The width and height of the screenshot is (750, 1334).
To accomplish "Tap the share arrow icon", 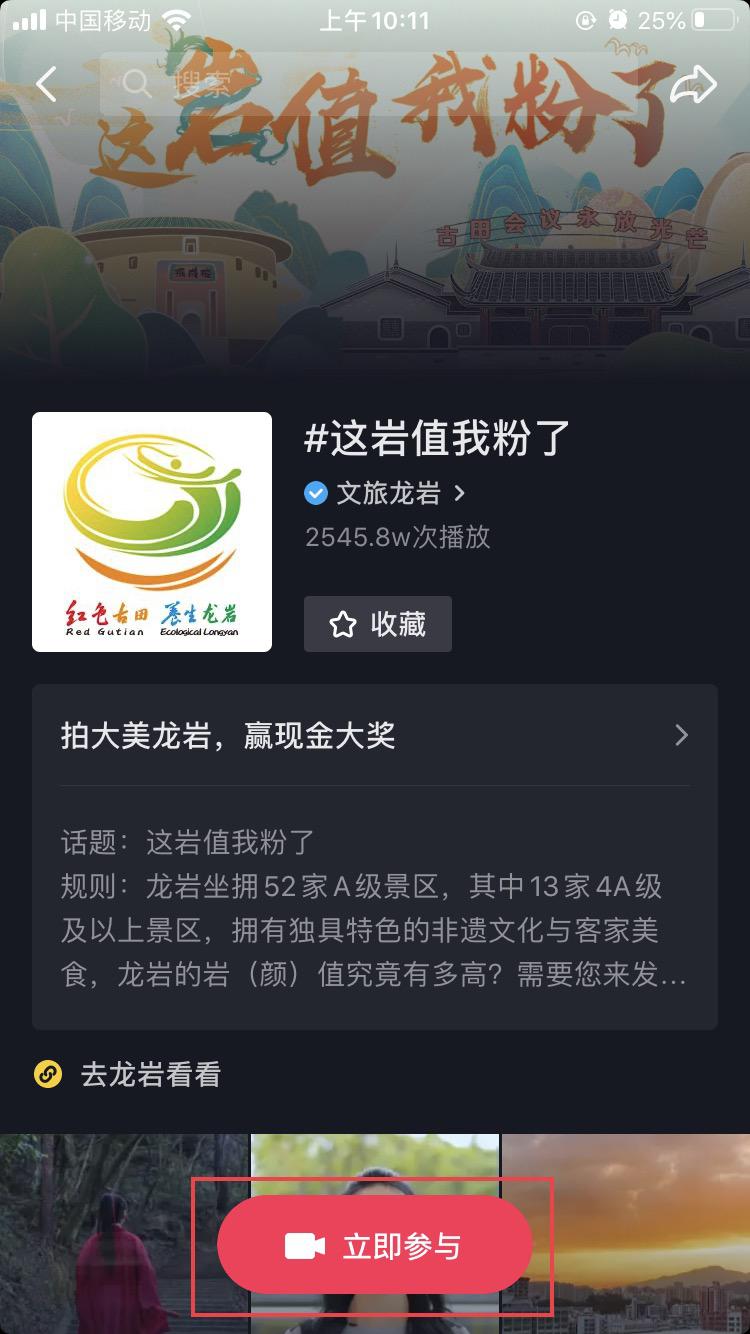I will click(693, 85).
